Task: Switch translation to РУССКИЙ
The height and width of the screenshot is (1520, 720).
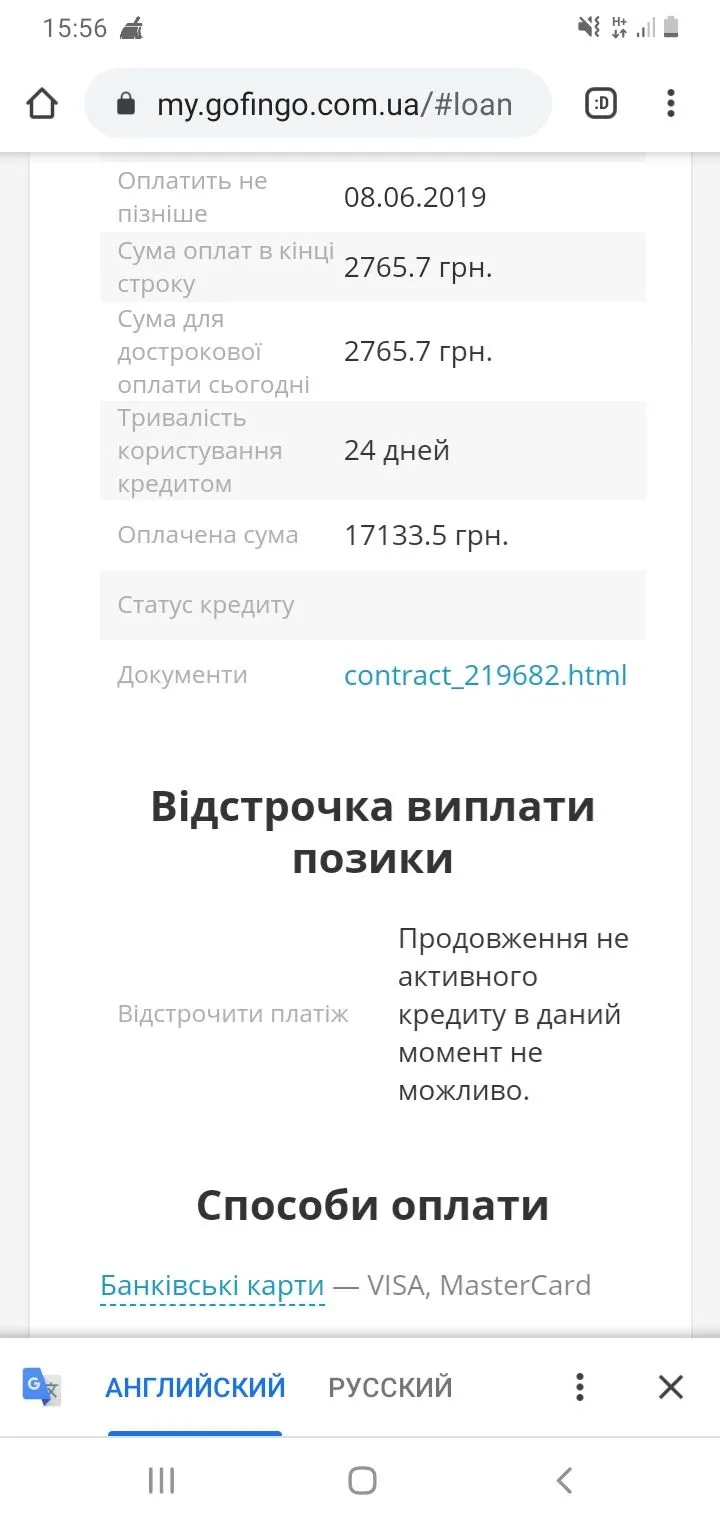Action: pyautogui.click(x=390, y=1387)
